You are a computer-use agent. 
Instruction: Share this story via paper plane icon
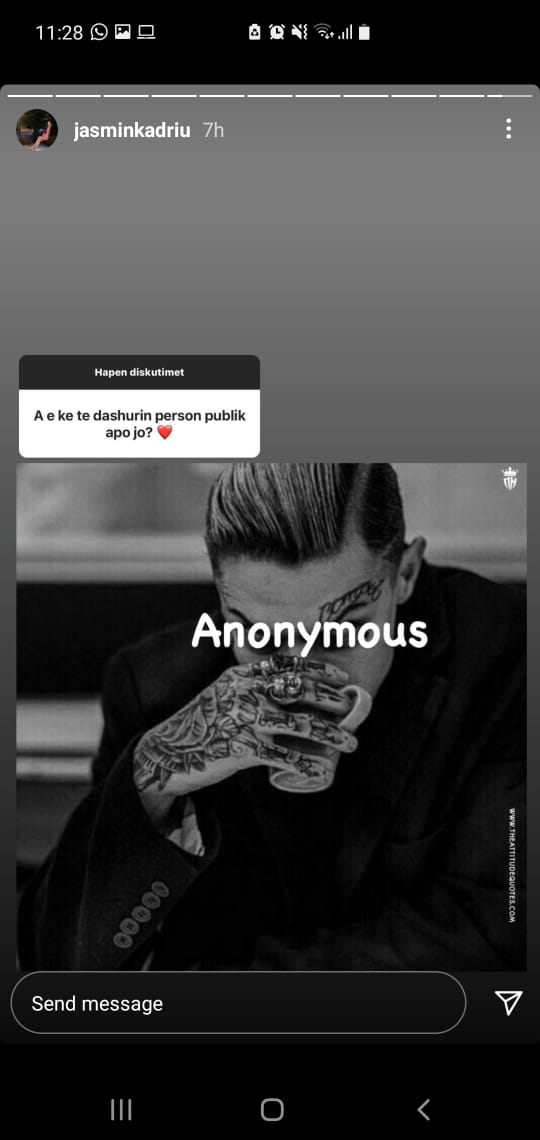(x=508, y=1003)
